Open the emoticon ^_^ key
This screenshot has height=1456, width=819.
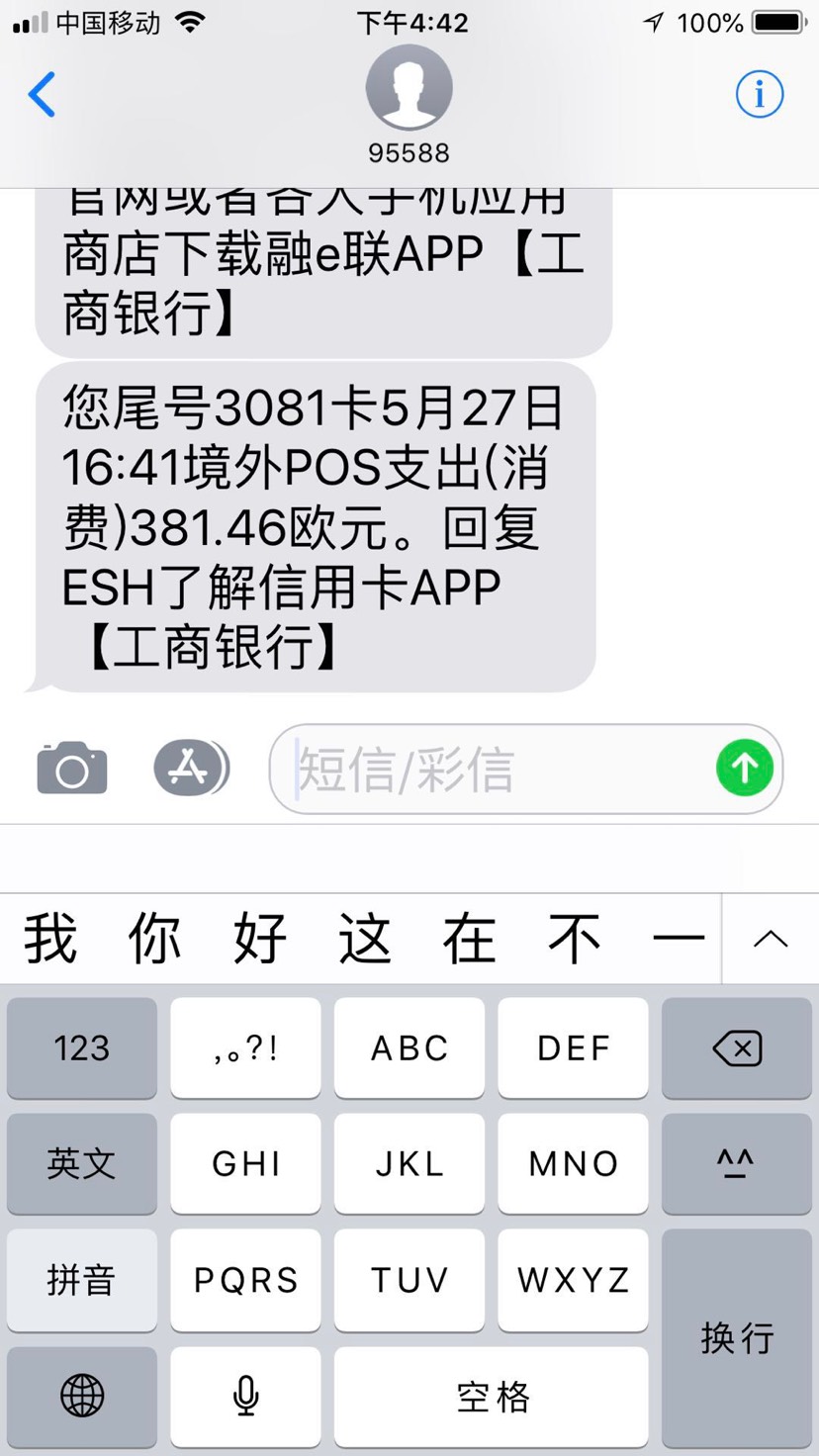[x=737, y=1163]
